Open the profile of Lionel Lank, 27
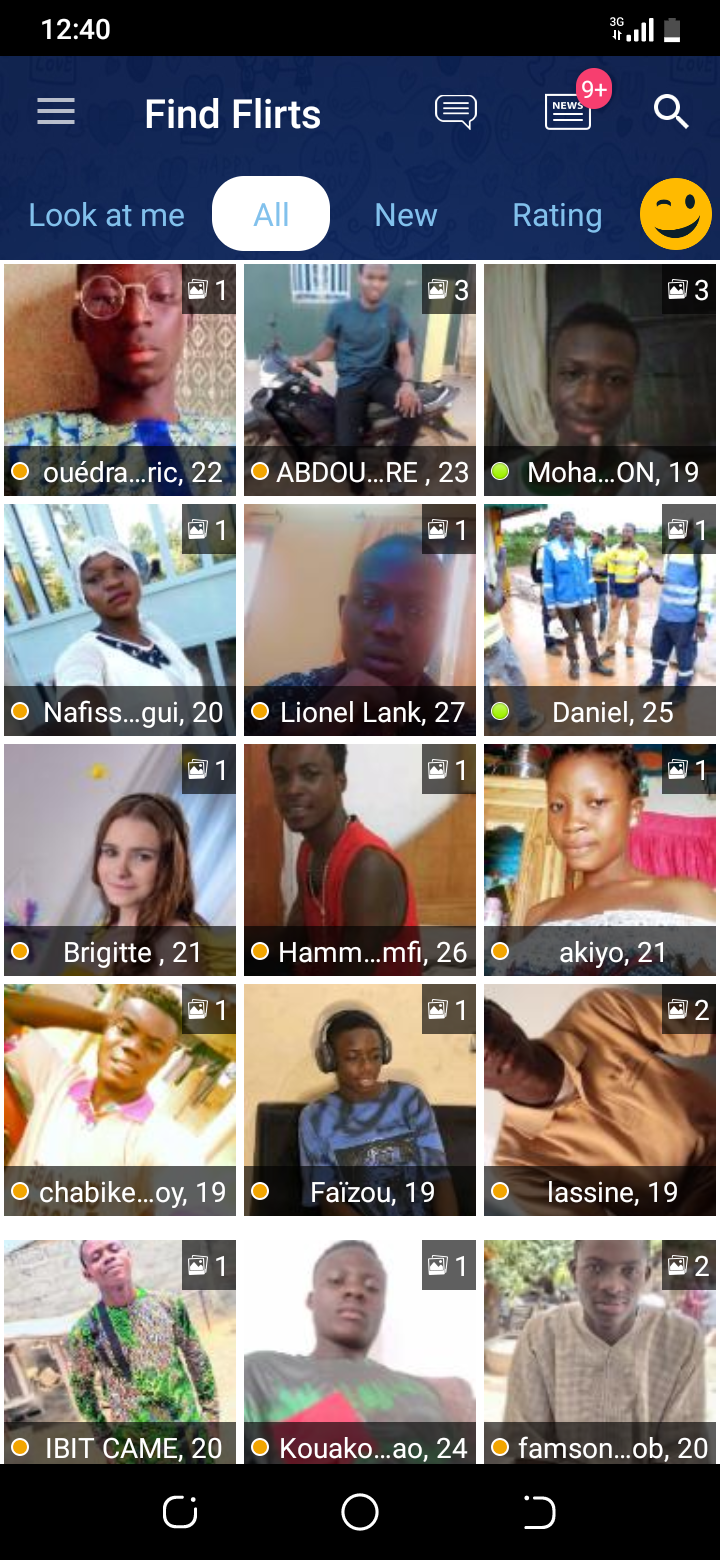This screenshot has height=1560, width=720. point(360,620)
